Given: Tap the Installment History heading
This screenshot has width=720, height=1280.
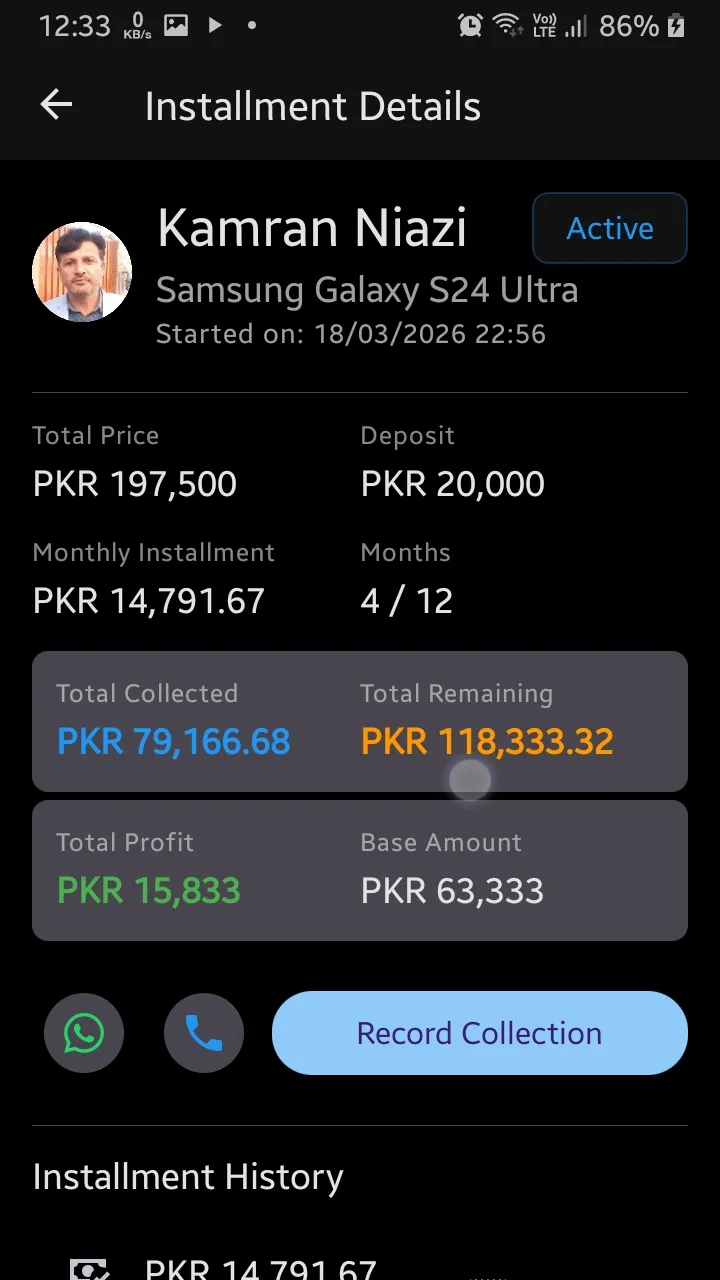Looking at the screenshot, I should (188, 1176).
